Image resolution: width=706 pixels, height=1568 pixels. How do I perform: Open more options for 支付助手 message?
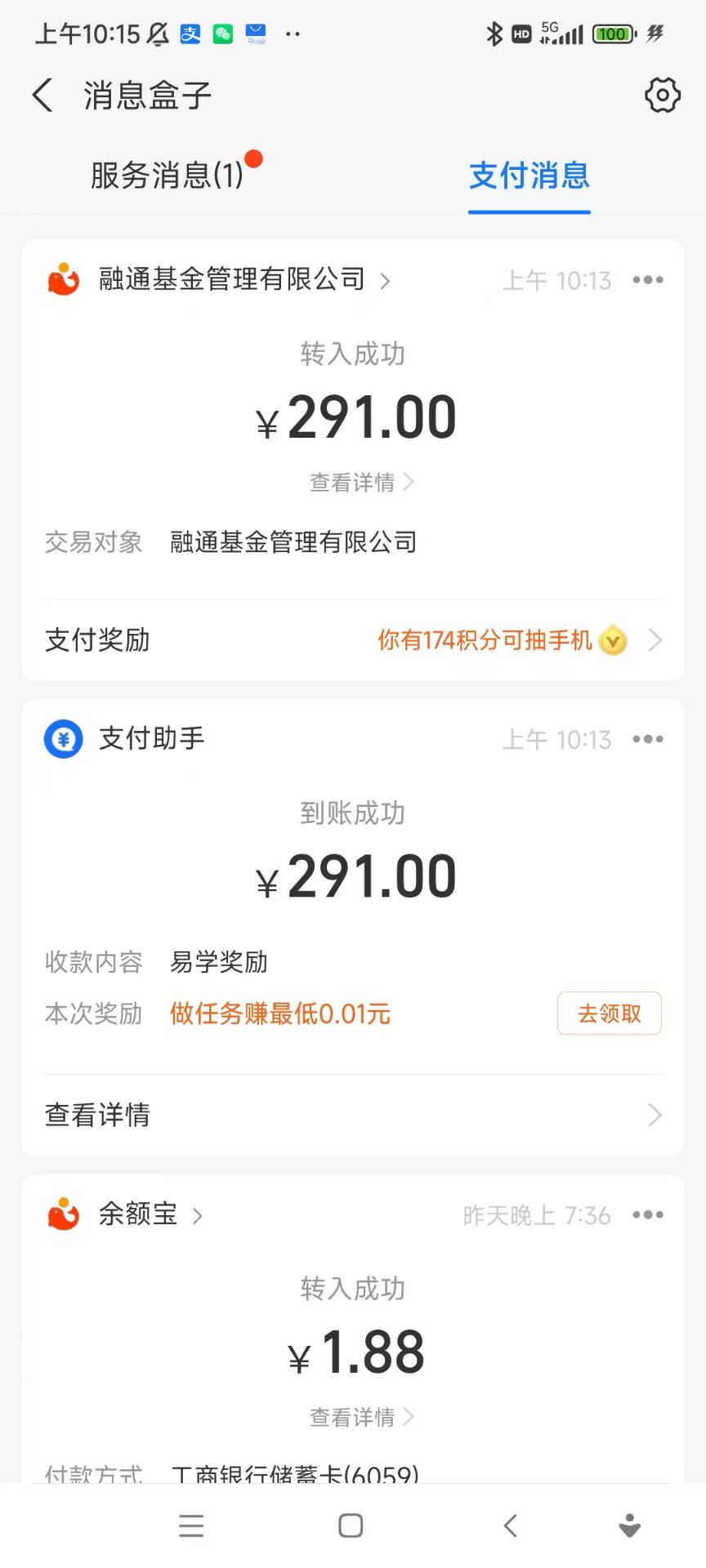(x=648, y=739)
